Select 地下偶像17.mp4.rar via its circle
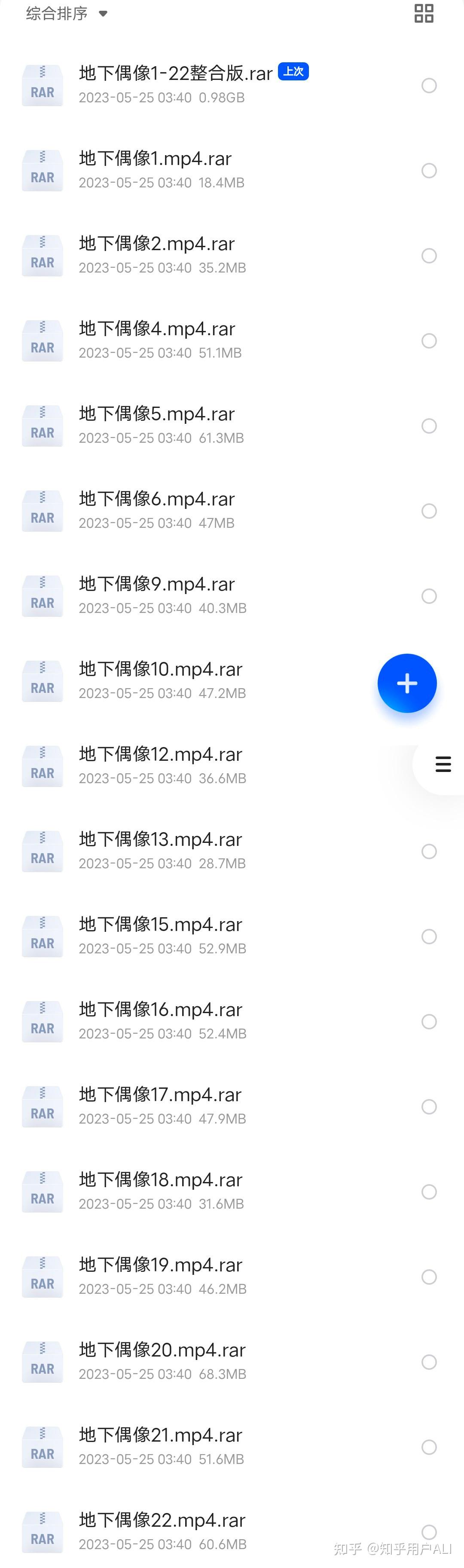The image size is (464, 1568). [429, 1107]
